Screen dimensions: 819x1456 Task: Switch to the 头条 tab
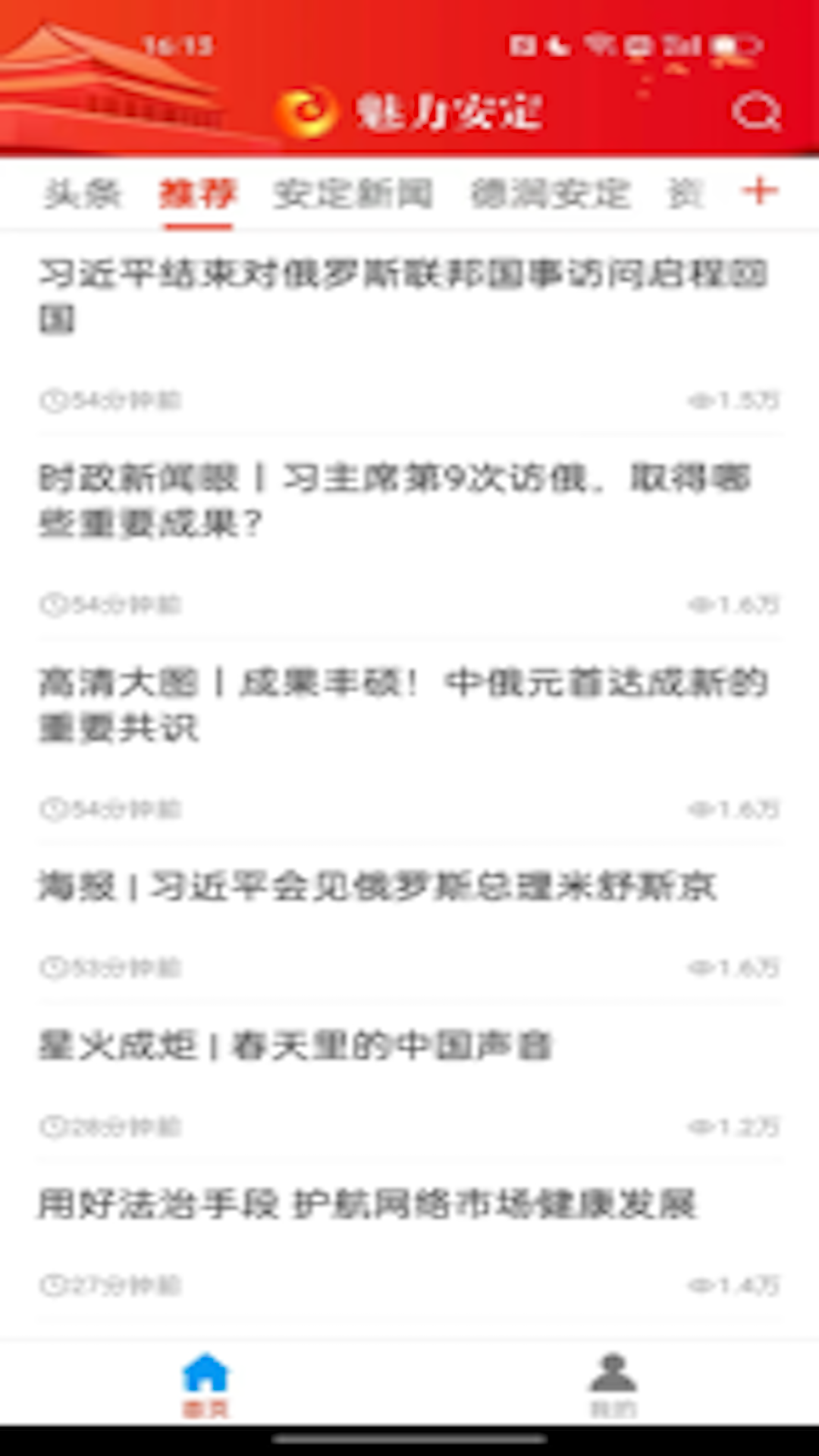click(83, 193)
